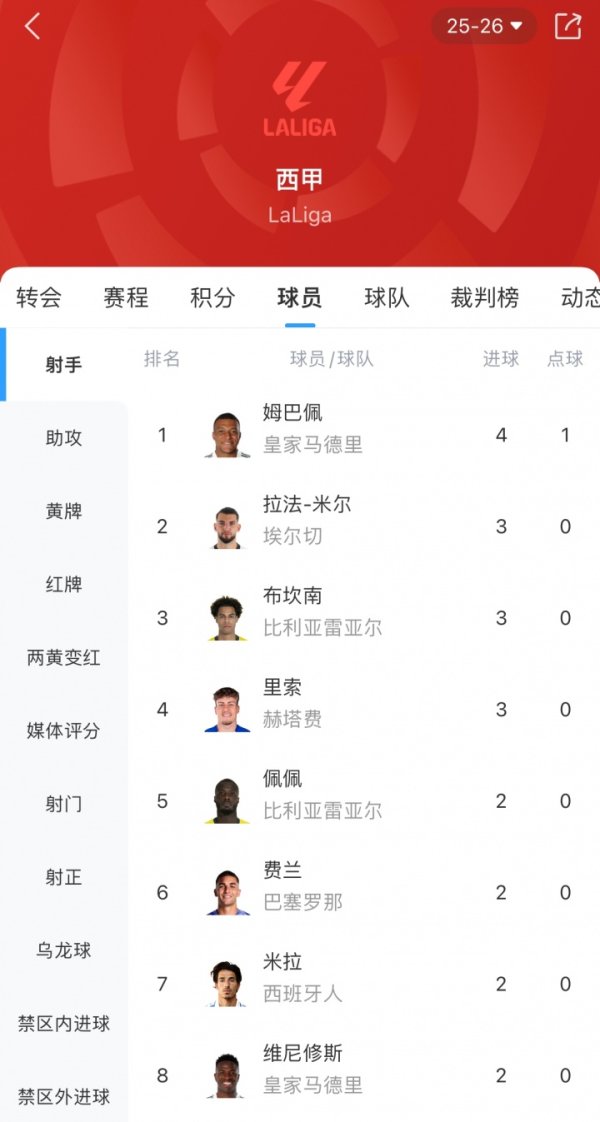Open the 裁判榜 tab
This screenshot has width=600, height=1122.
[485, 297]
